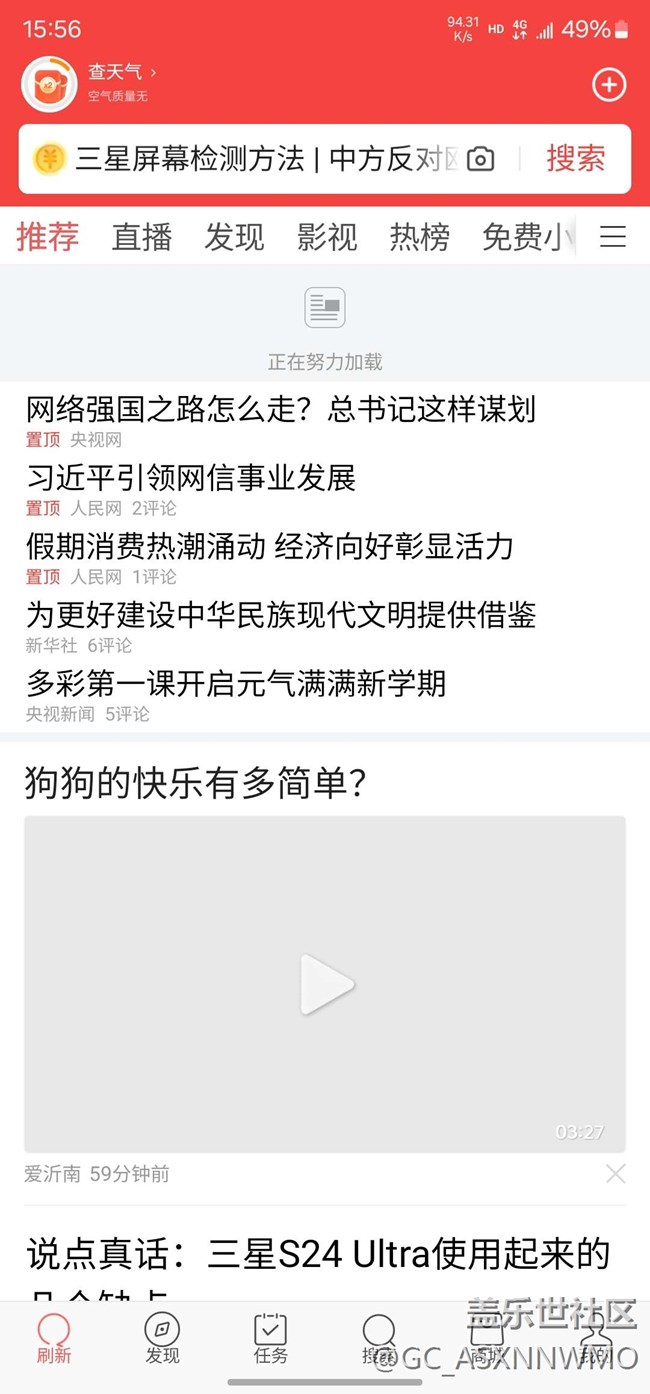This screenshot has height=1394, width=650.
Task: Open article 习近平引领网信事业发展
Action: (191, 478)
